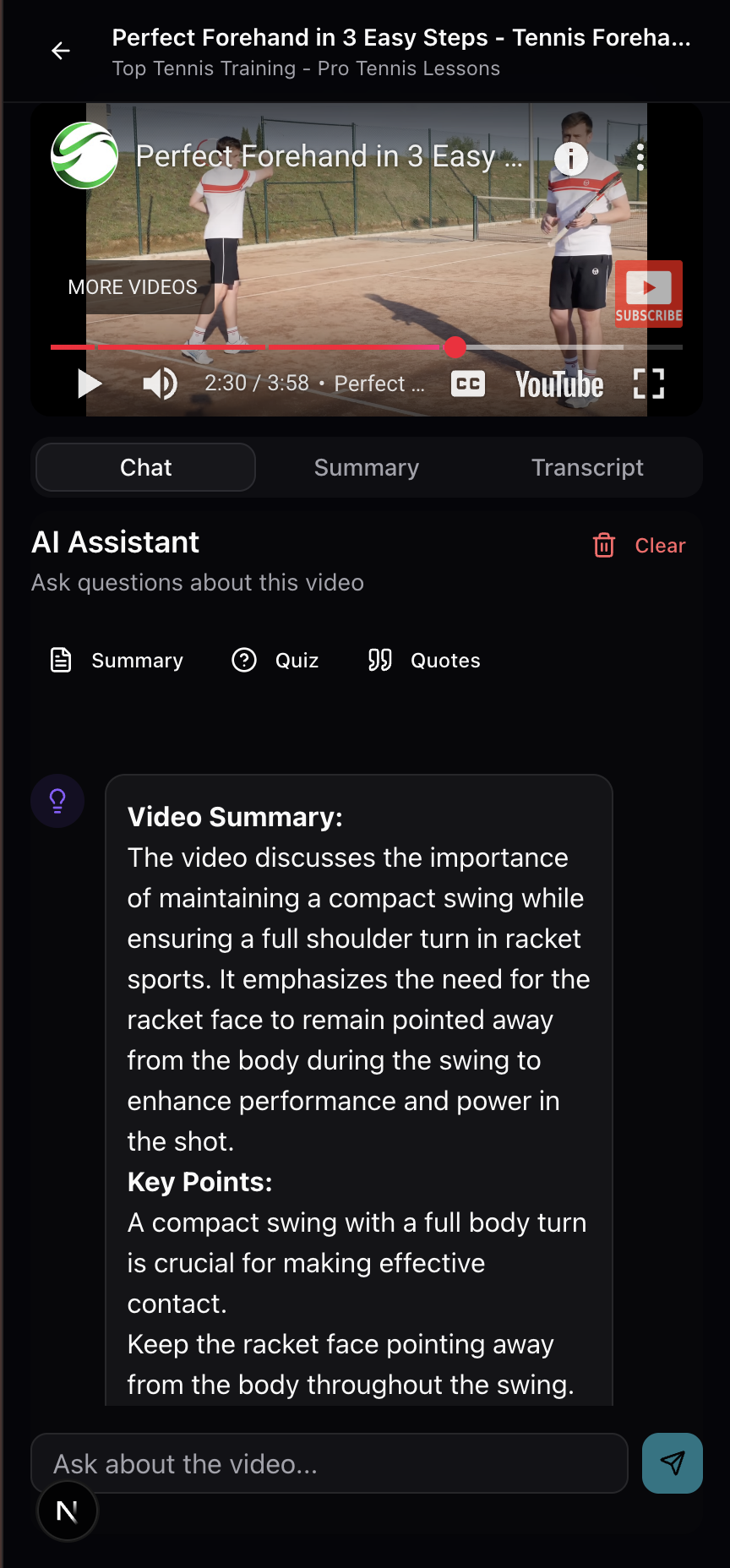Viewport: 730px width, 1568px height.
Task: Send your question to the AI Assistant
Action: (x=672, y=1463)
